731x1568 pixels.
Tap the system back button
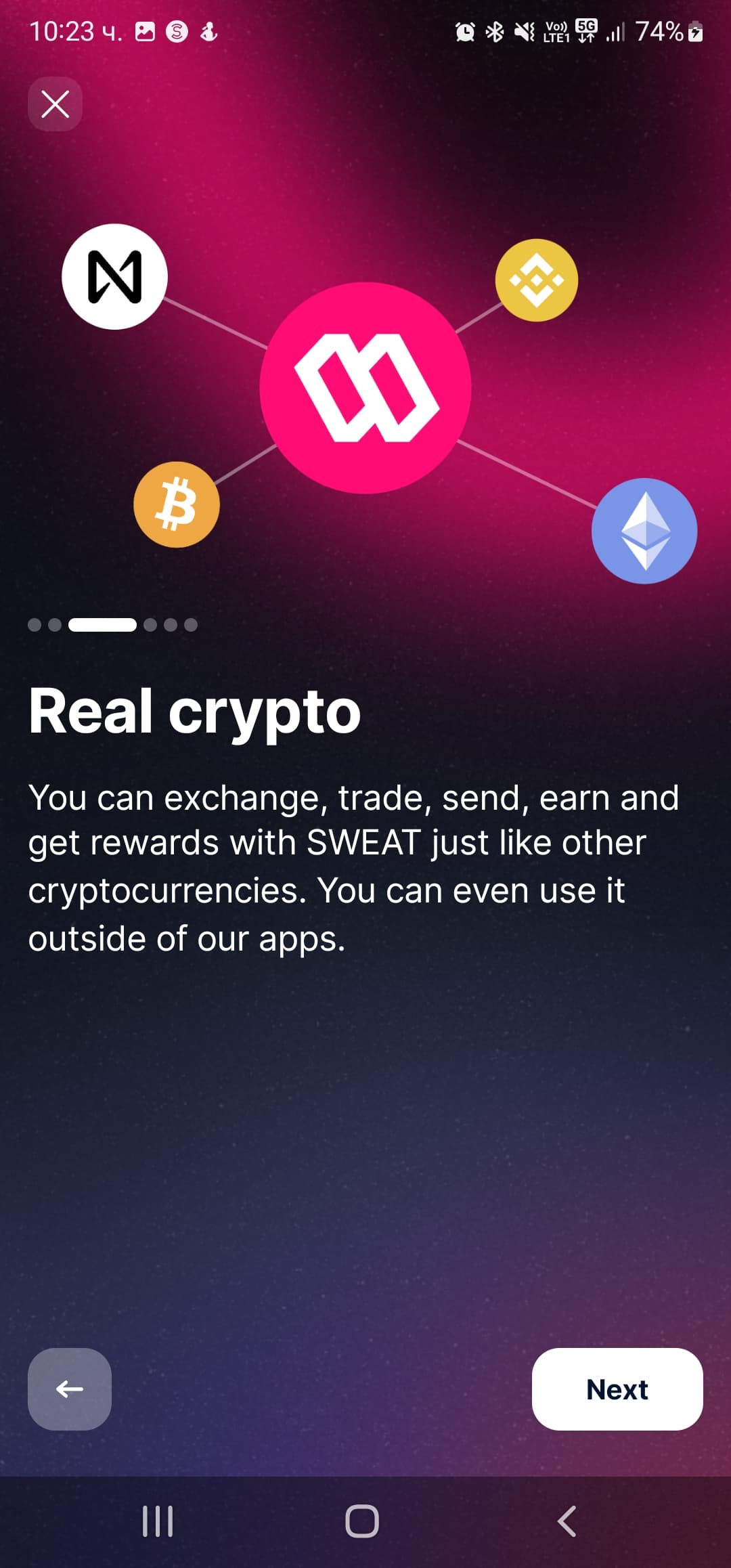pos(567,1521)
